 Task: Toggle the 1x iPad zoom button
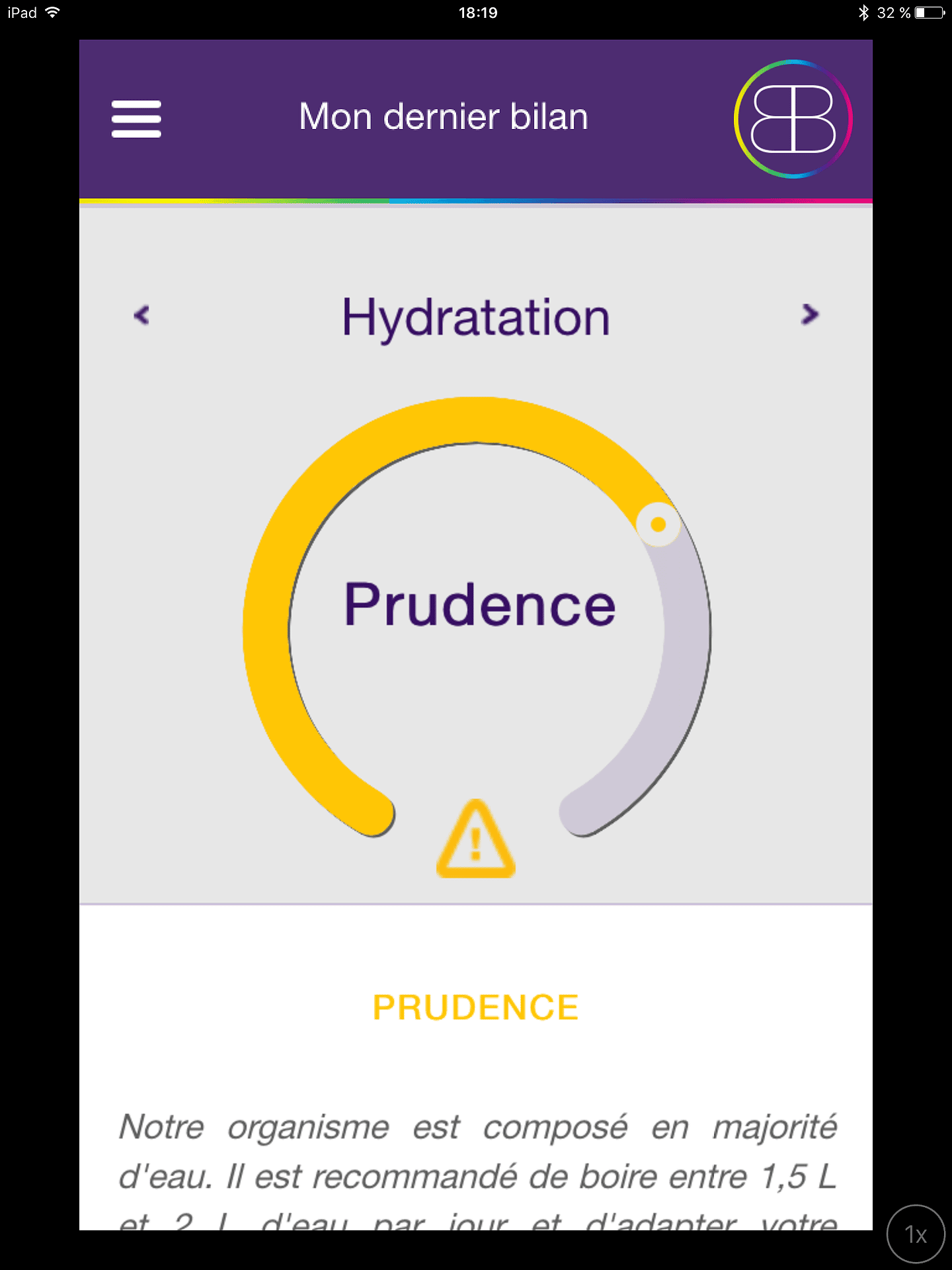(916, 1234)
